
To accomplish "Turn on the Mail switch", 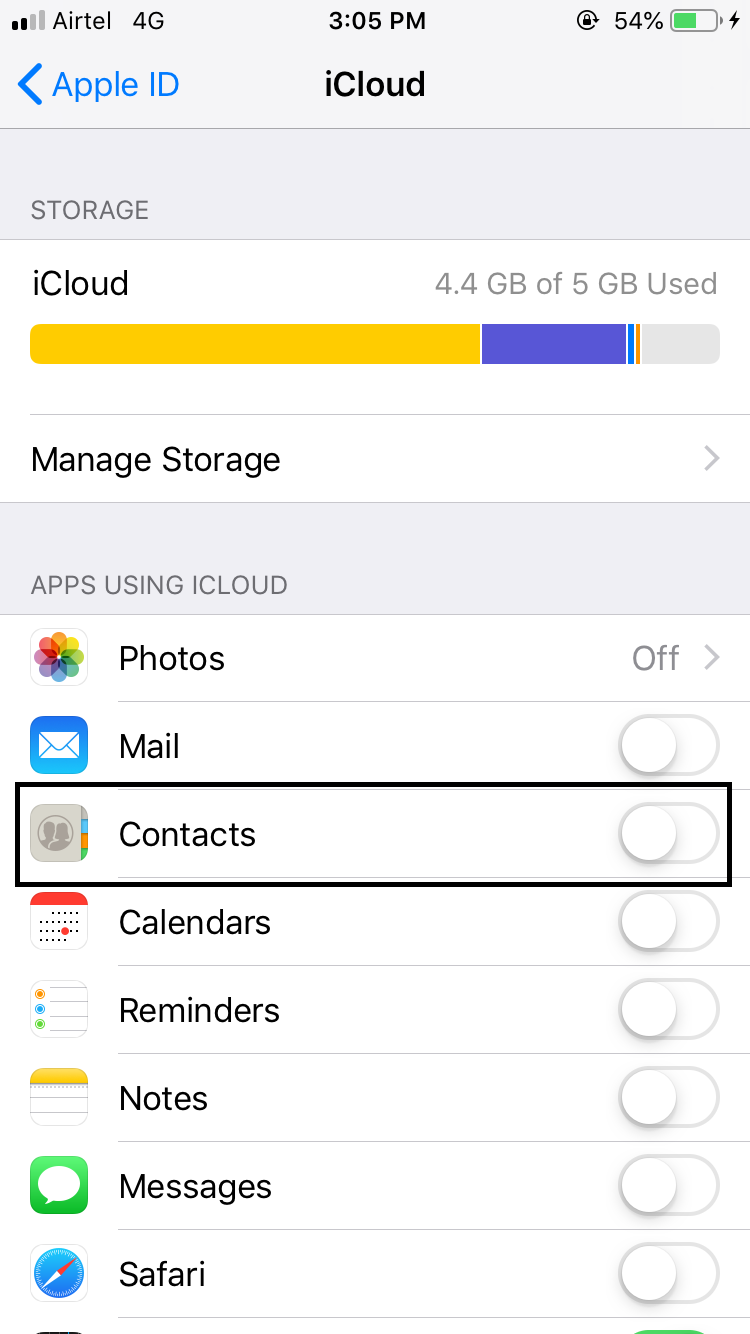I will pyautogui.click(x=668, y=746).
